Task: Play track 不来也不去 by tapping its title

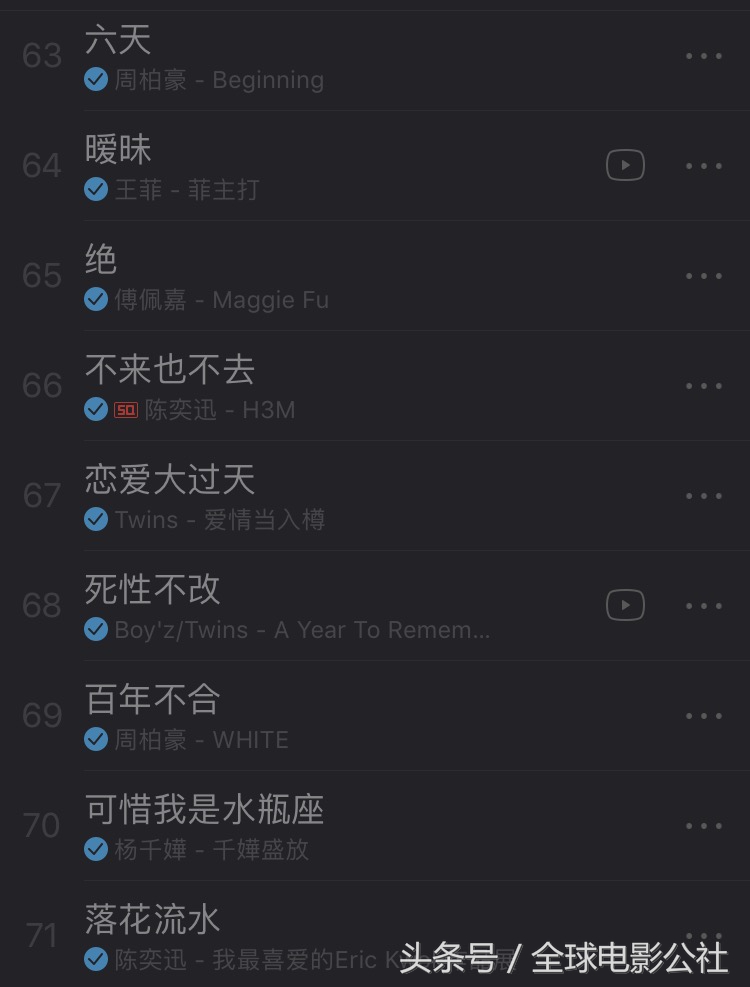Action: click(x=168, y=369)
